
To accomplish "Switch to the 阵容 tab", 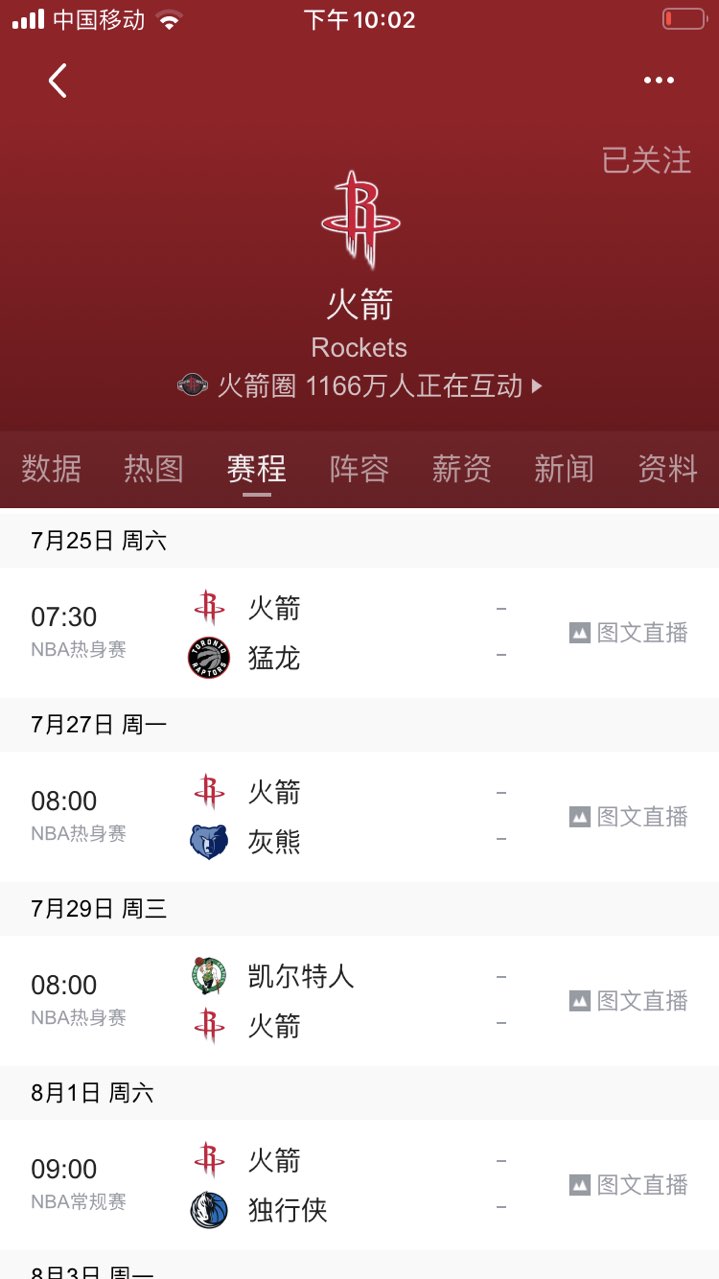I will point(359,468).
